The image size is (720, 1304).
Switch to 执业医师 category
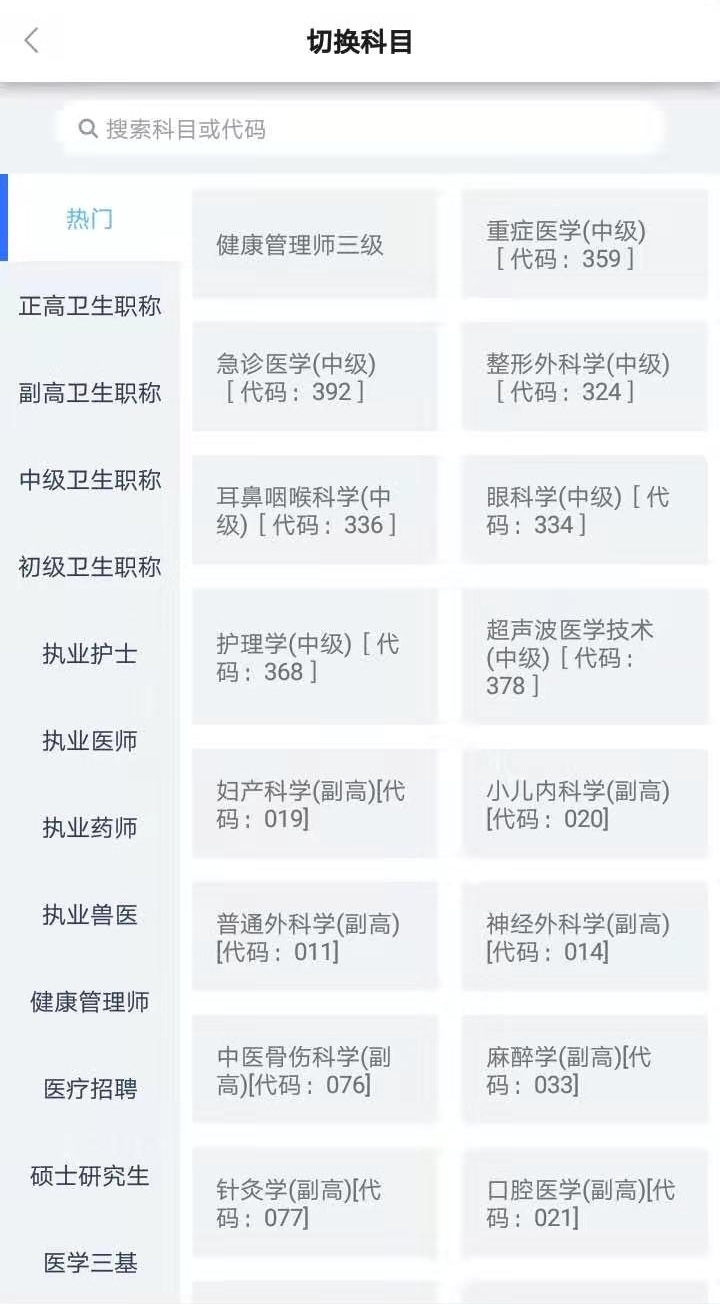pos(90,741)
